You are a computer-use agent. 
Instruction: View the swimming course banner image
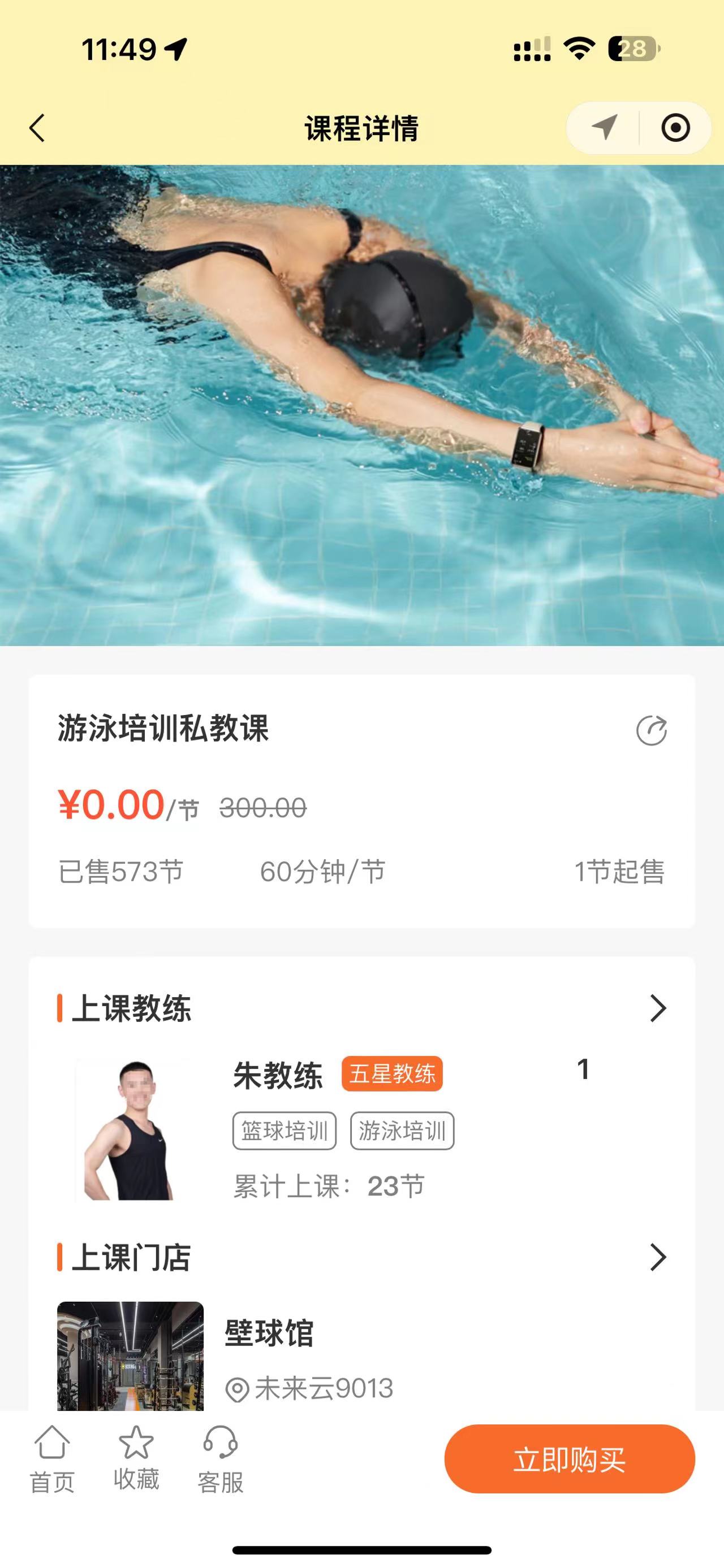[361, 405]
